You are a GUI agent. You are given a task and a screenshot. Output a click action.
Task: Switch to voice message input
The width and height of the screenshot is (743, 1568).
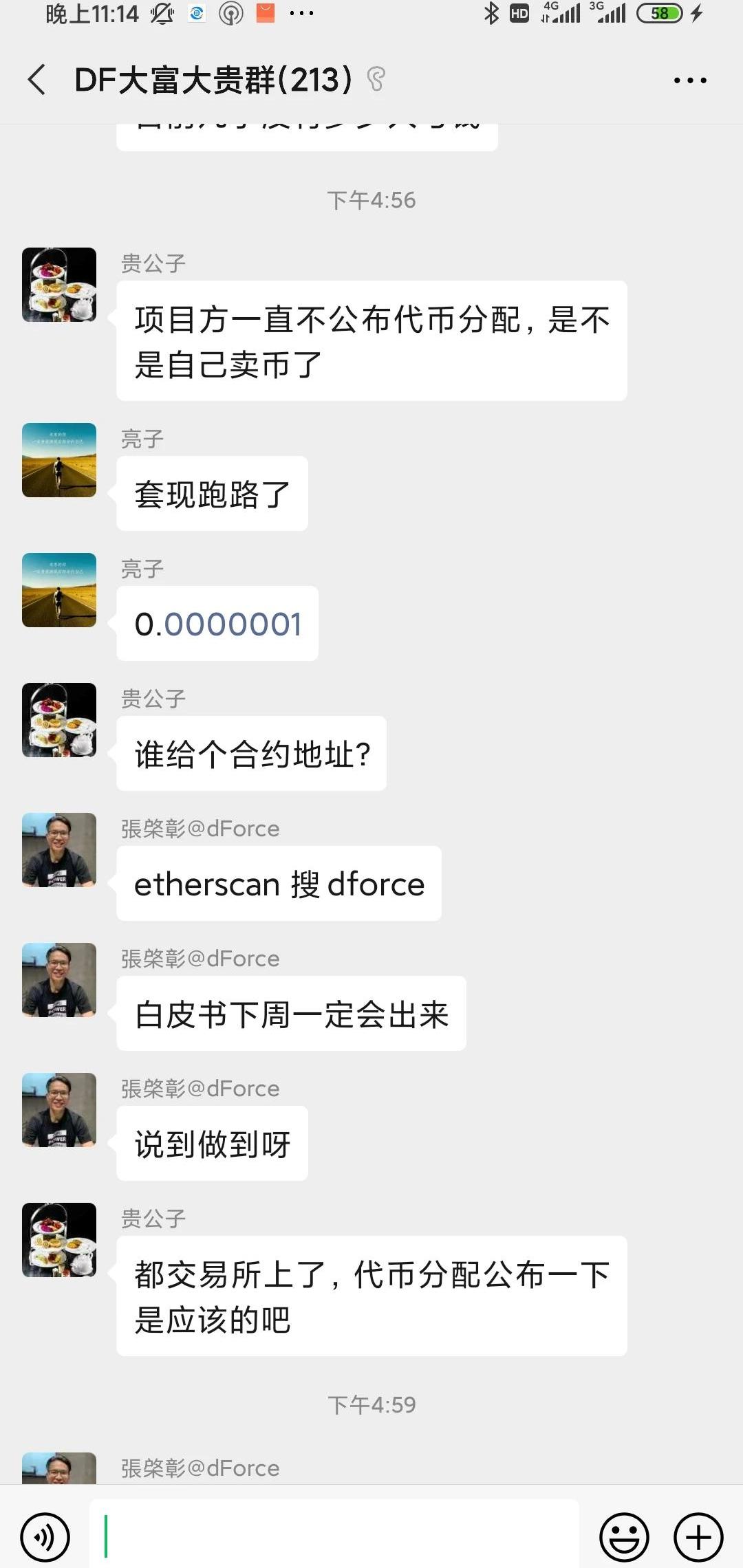45,1536
